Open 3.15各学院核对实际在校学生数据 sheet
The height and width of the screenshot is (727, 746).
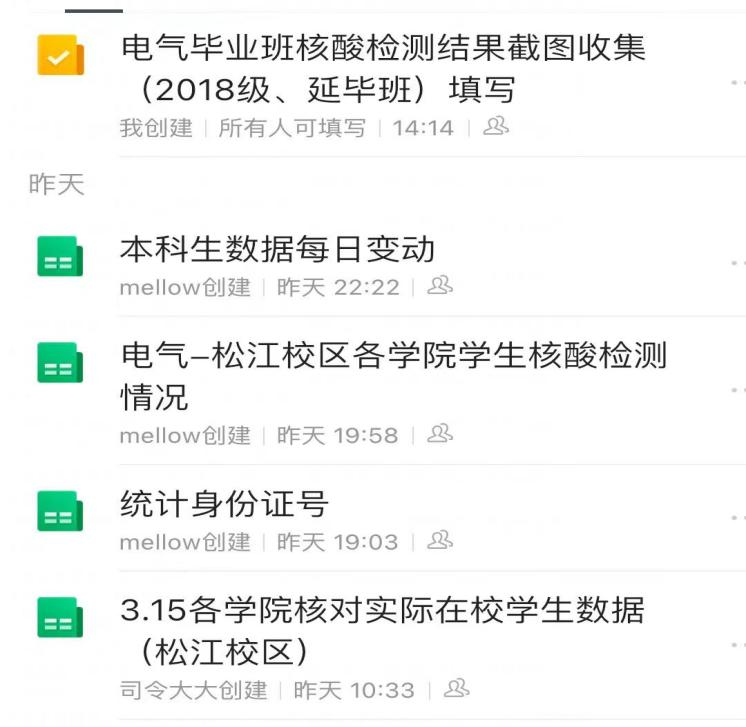(380, 630)
